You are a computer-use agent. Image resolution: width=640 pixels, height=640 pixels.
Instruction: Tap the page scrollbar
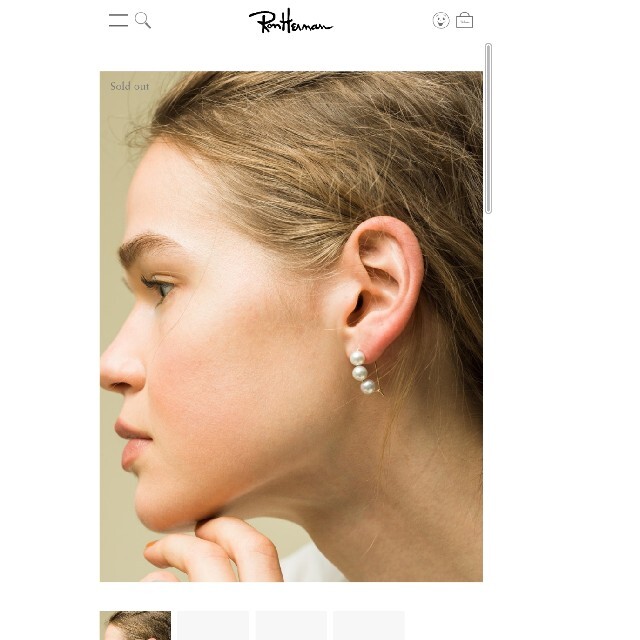[488, 128]
